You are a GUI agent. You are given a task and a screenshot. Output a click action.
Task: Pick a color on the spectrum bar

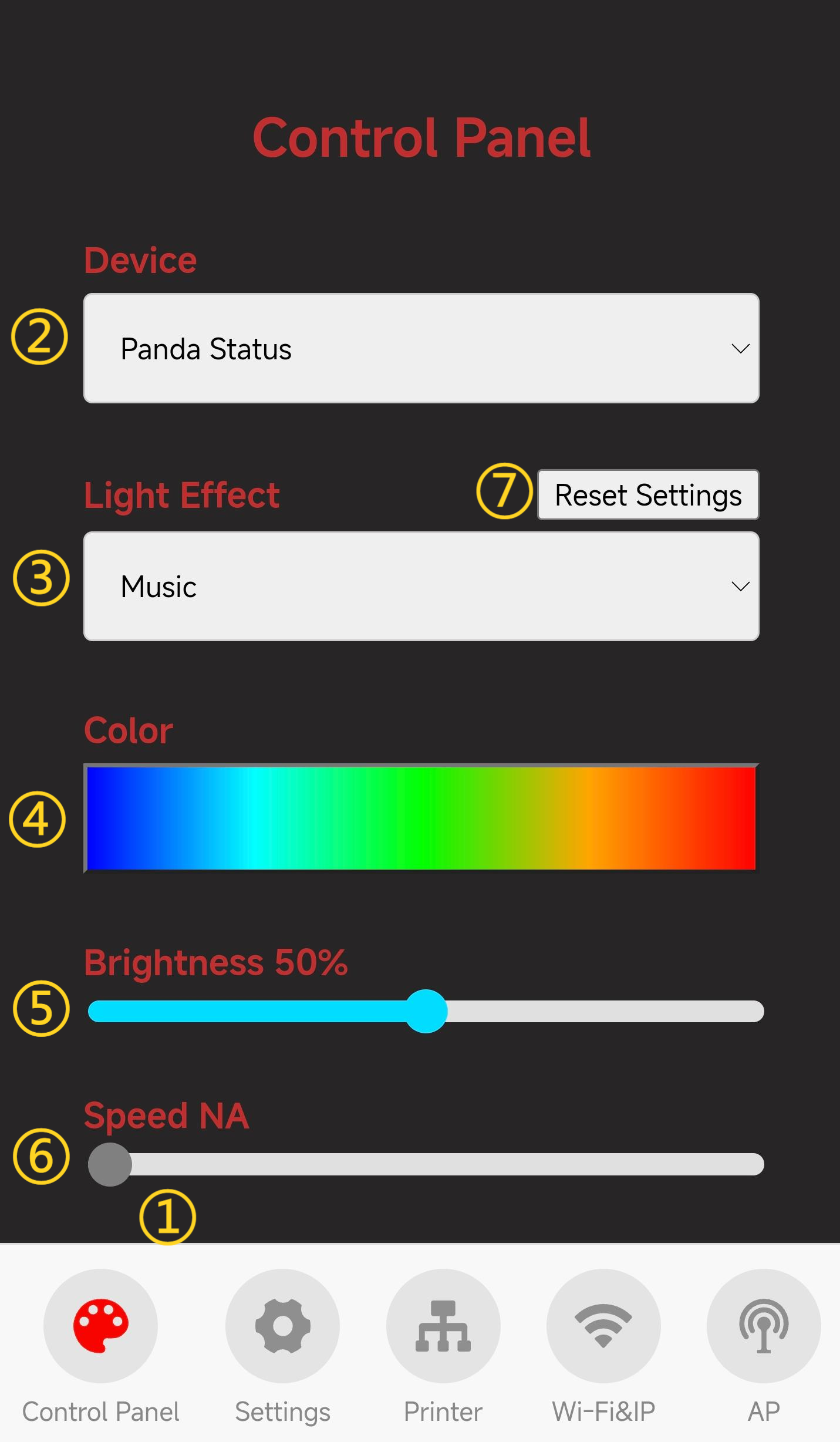(x=421, y=818)
